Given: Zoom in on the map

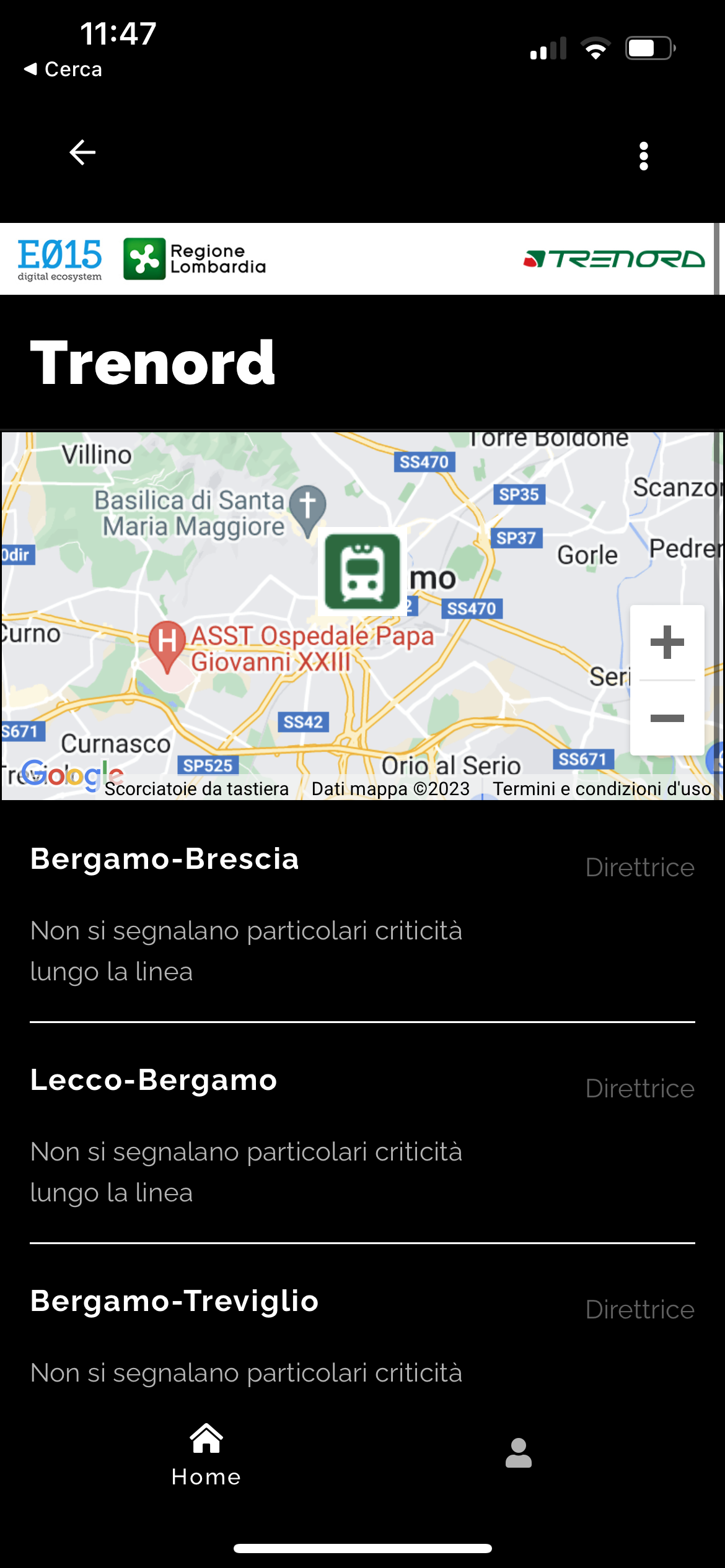Looking at the screenshot, I should [667, 642].
